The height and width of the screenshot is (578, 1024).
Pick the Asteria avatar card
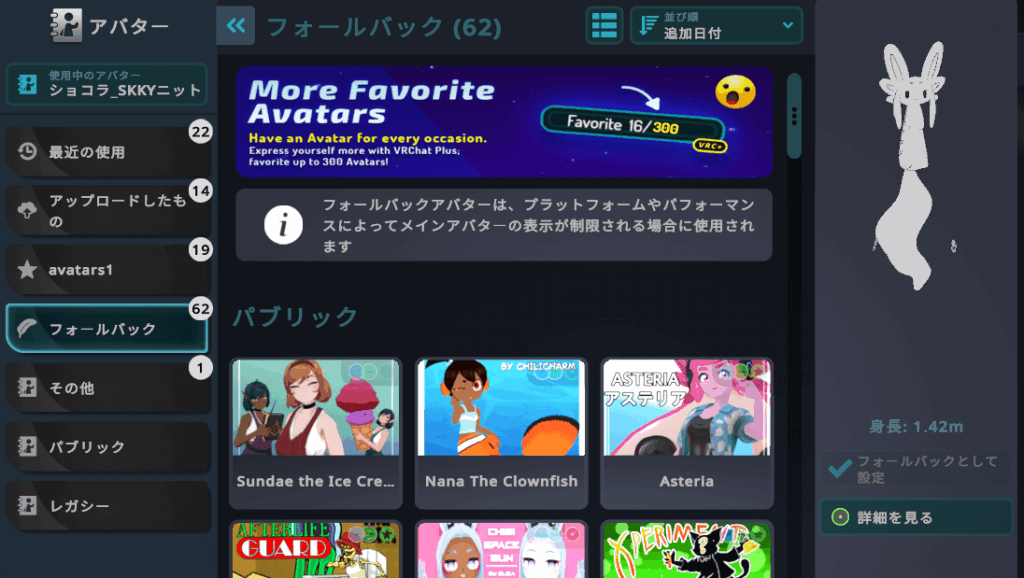click(x=686, y=432)
